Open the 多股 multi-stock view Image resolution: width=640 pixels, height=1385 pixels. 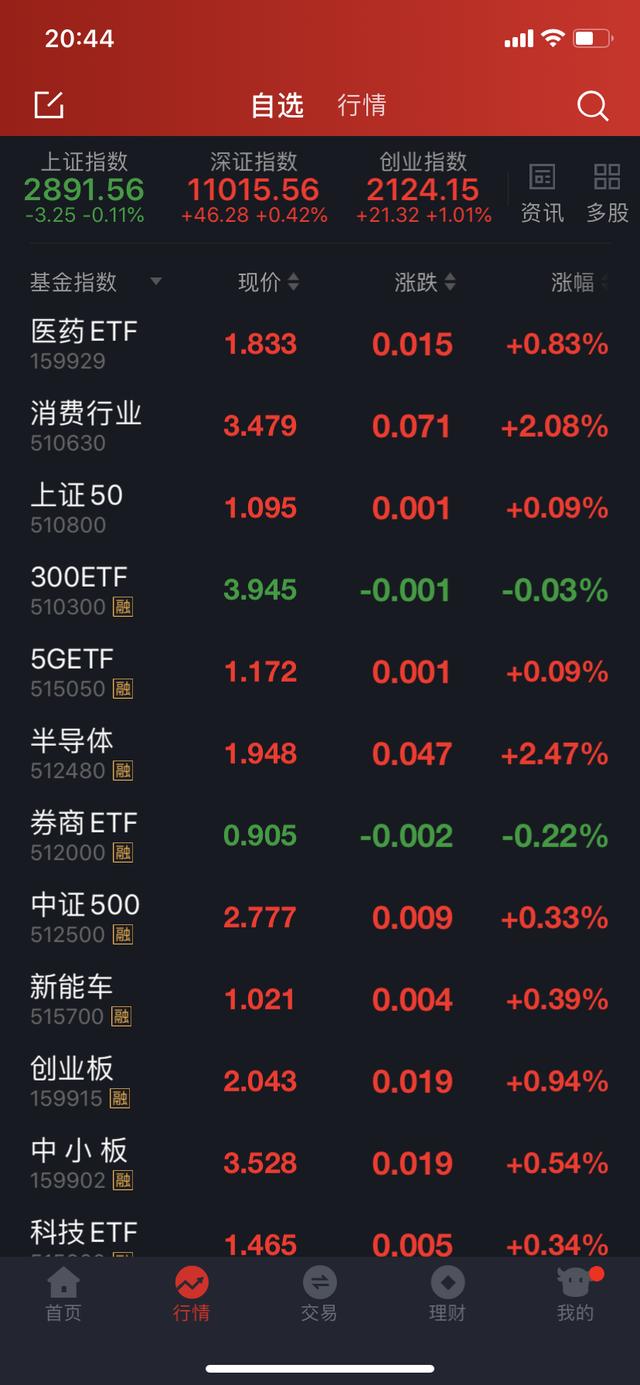coord(607,193)
